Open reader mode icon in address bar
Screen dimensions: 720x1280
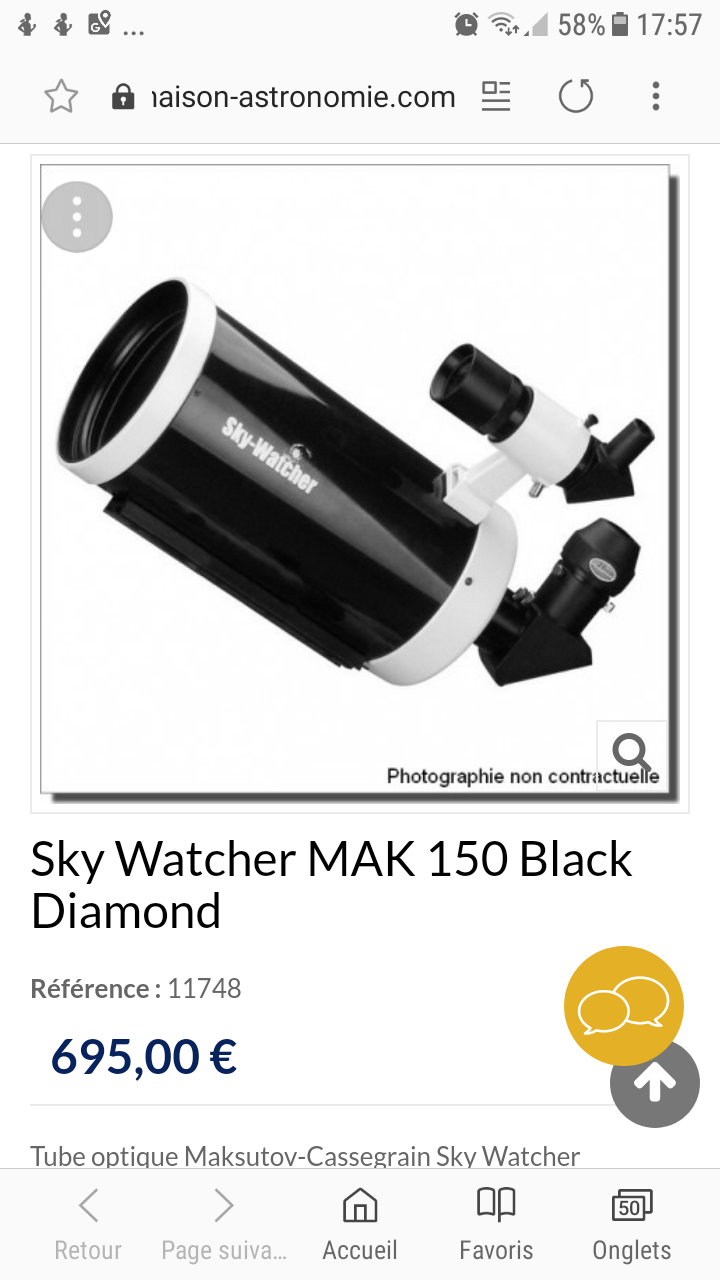click(496, 97)
